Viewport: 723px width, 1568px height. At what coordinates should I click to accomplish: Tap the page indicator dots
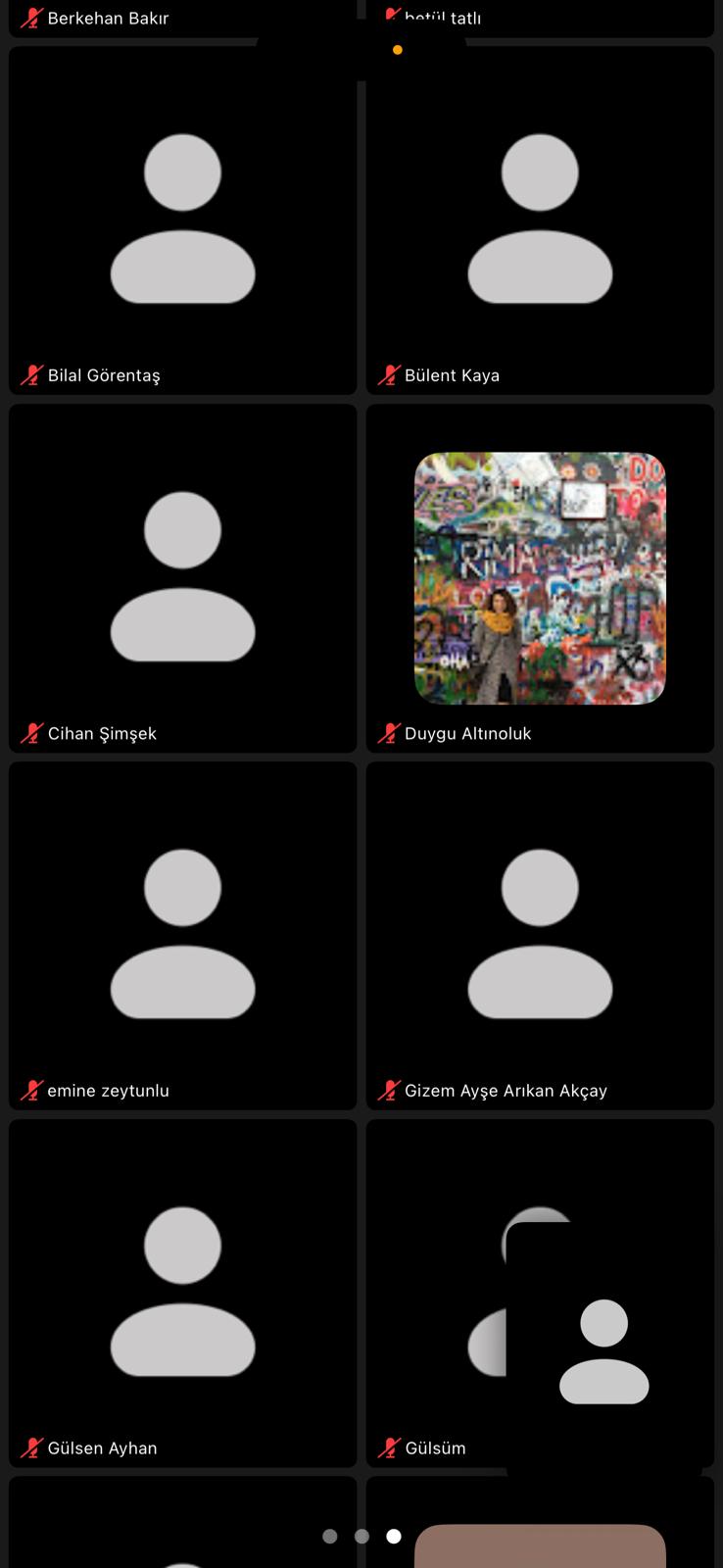point(361,1536)
